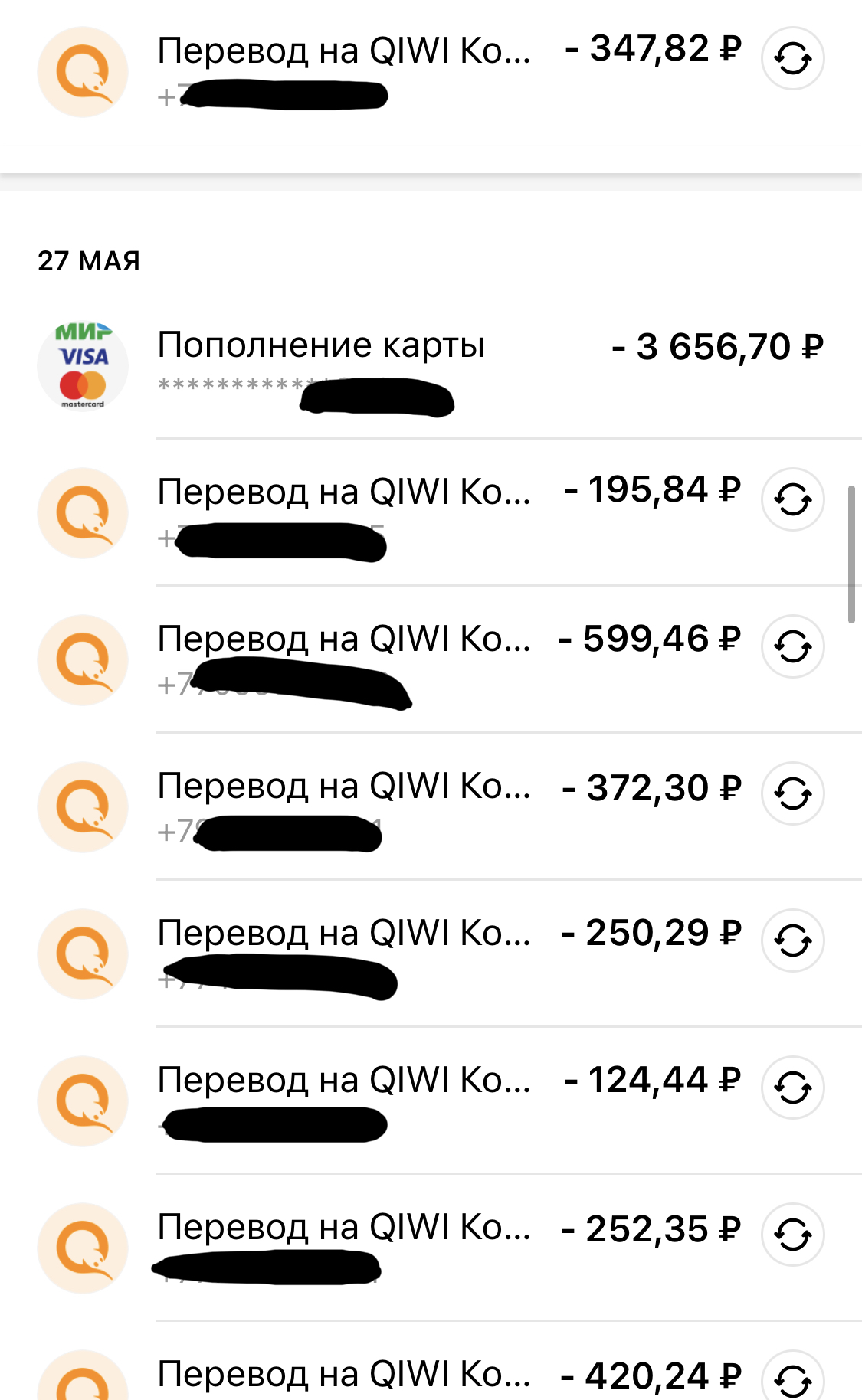
Task: Tap repeat icon next to 372,30 ₽
Action: click(792, 793)
